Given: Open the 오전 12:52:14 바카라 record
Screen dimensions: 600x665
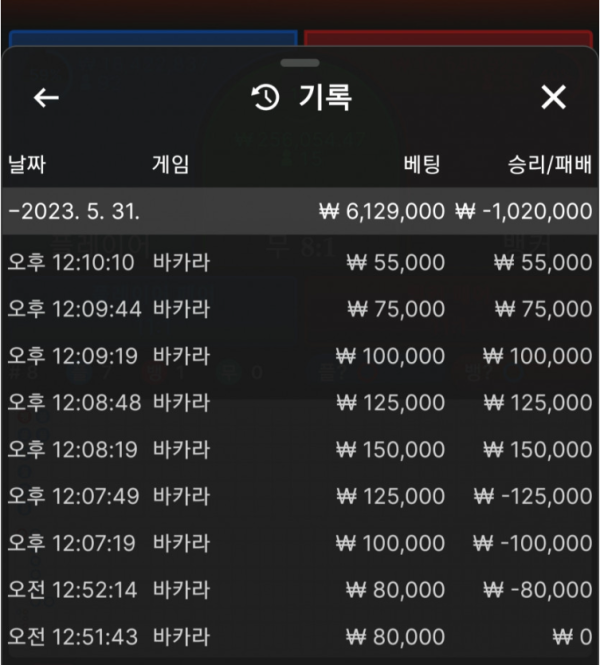Looking at the screenshot, I should [300, 589].
